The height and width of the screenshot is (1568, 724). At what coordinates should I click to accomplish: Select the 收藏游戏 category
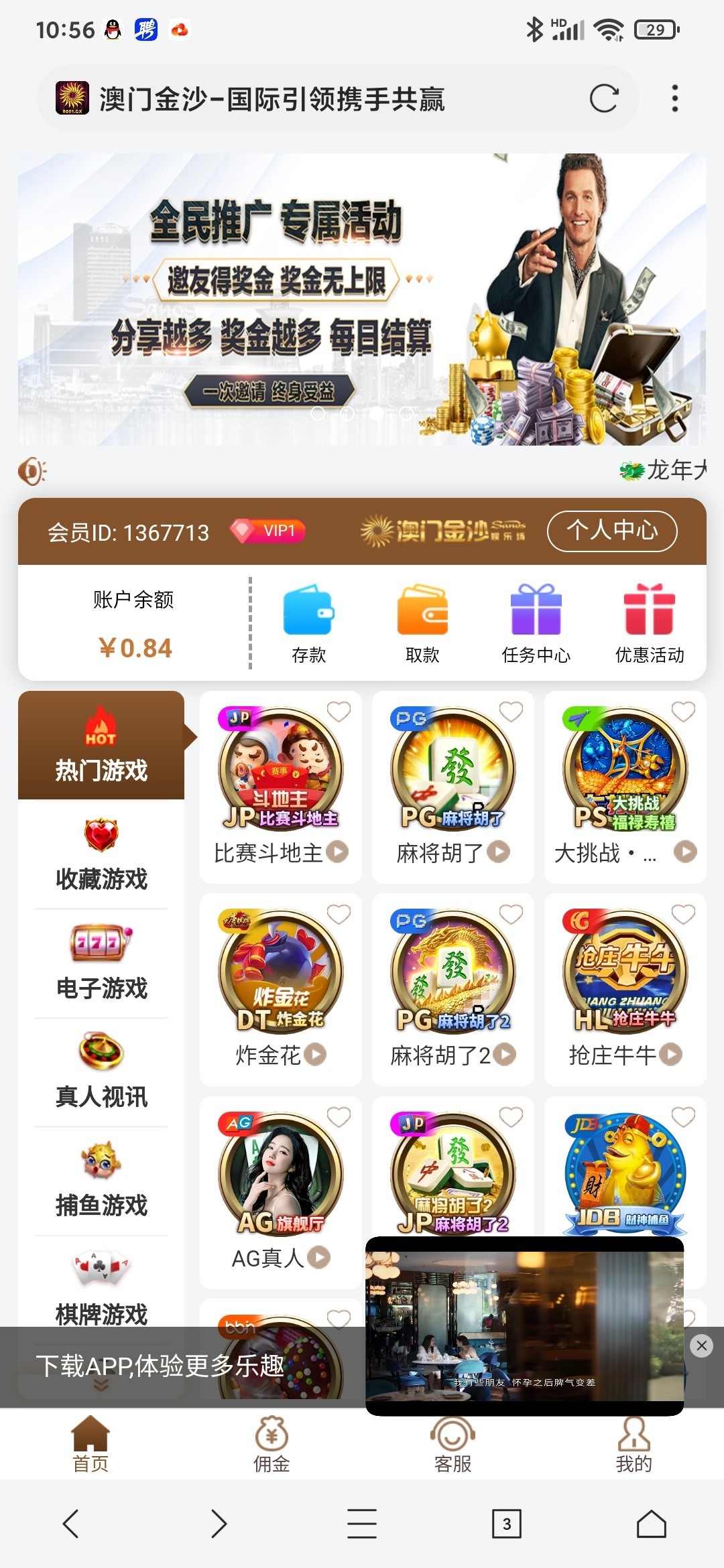point(101,854)
